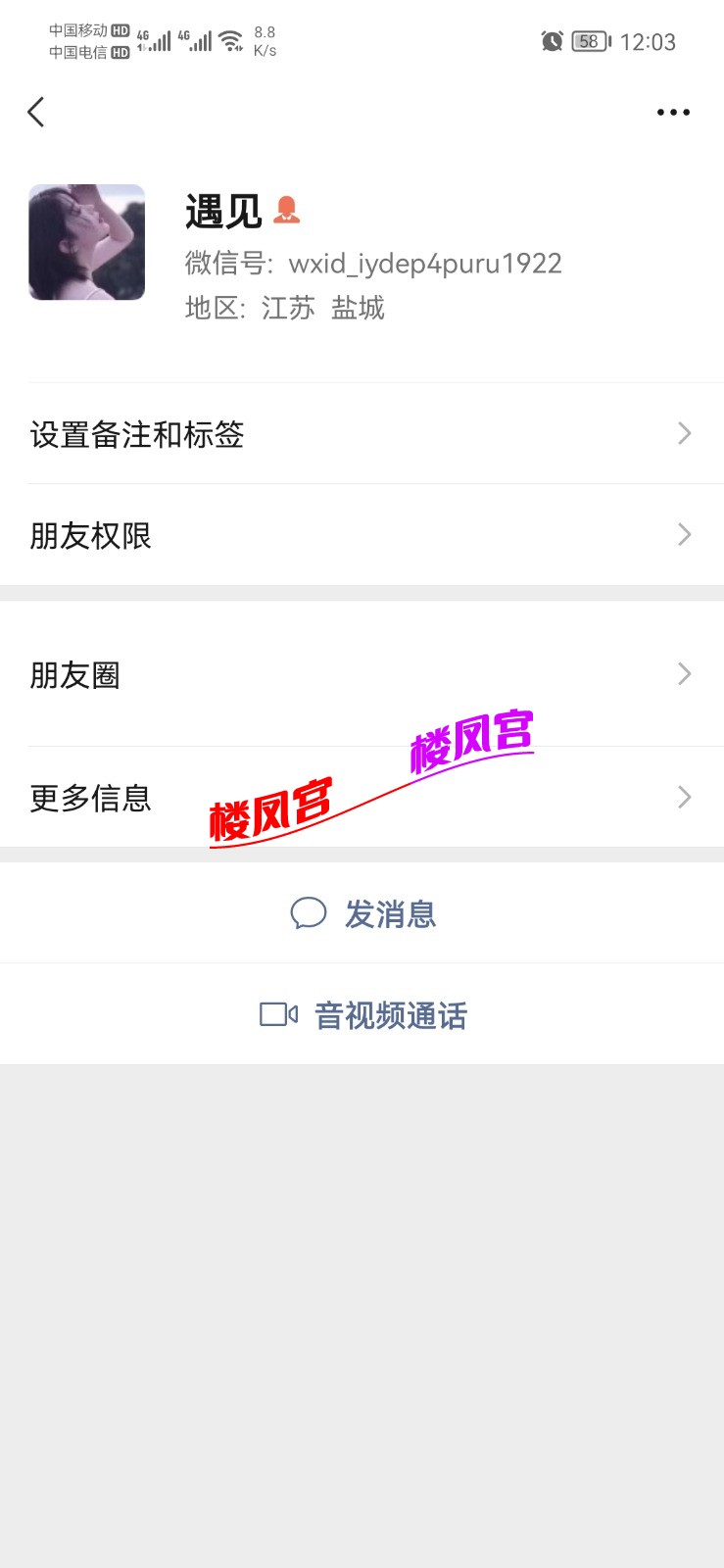Screen dimensions: 724x1568
Task: Open the three-dot more options menu
Action: (x=673, y=112)
